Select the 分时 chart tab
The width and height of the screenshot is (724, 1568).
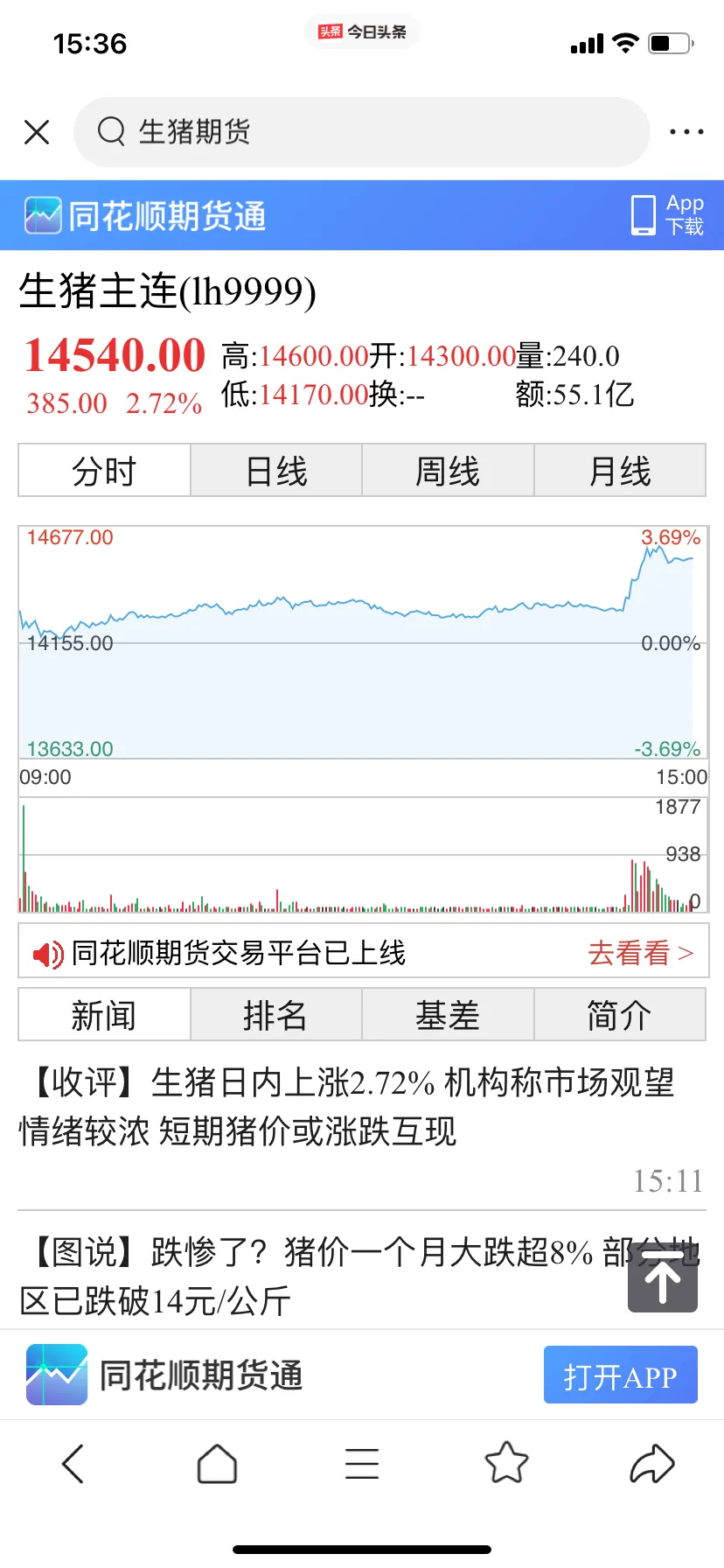click(x=104, y=471)
